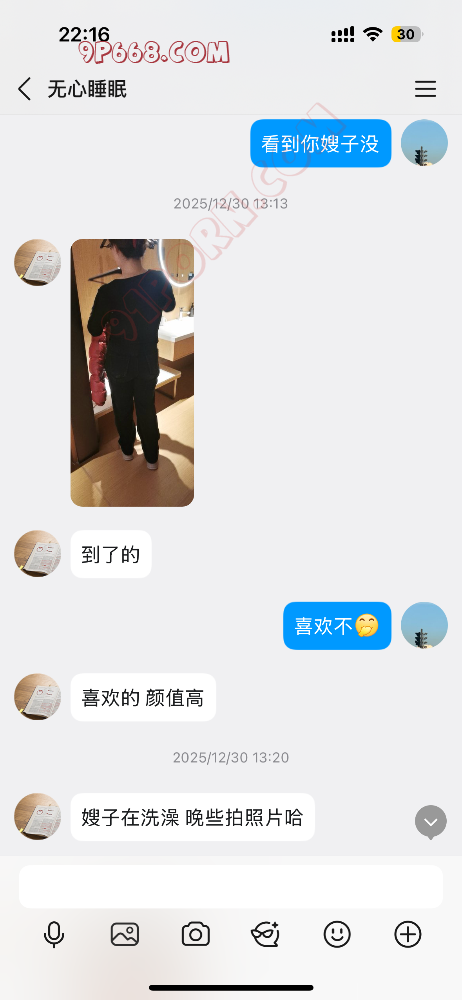Open the camera to take a photo
Image resolution: width=462 pixels, height=1000 pixels.
coord(195,934)
